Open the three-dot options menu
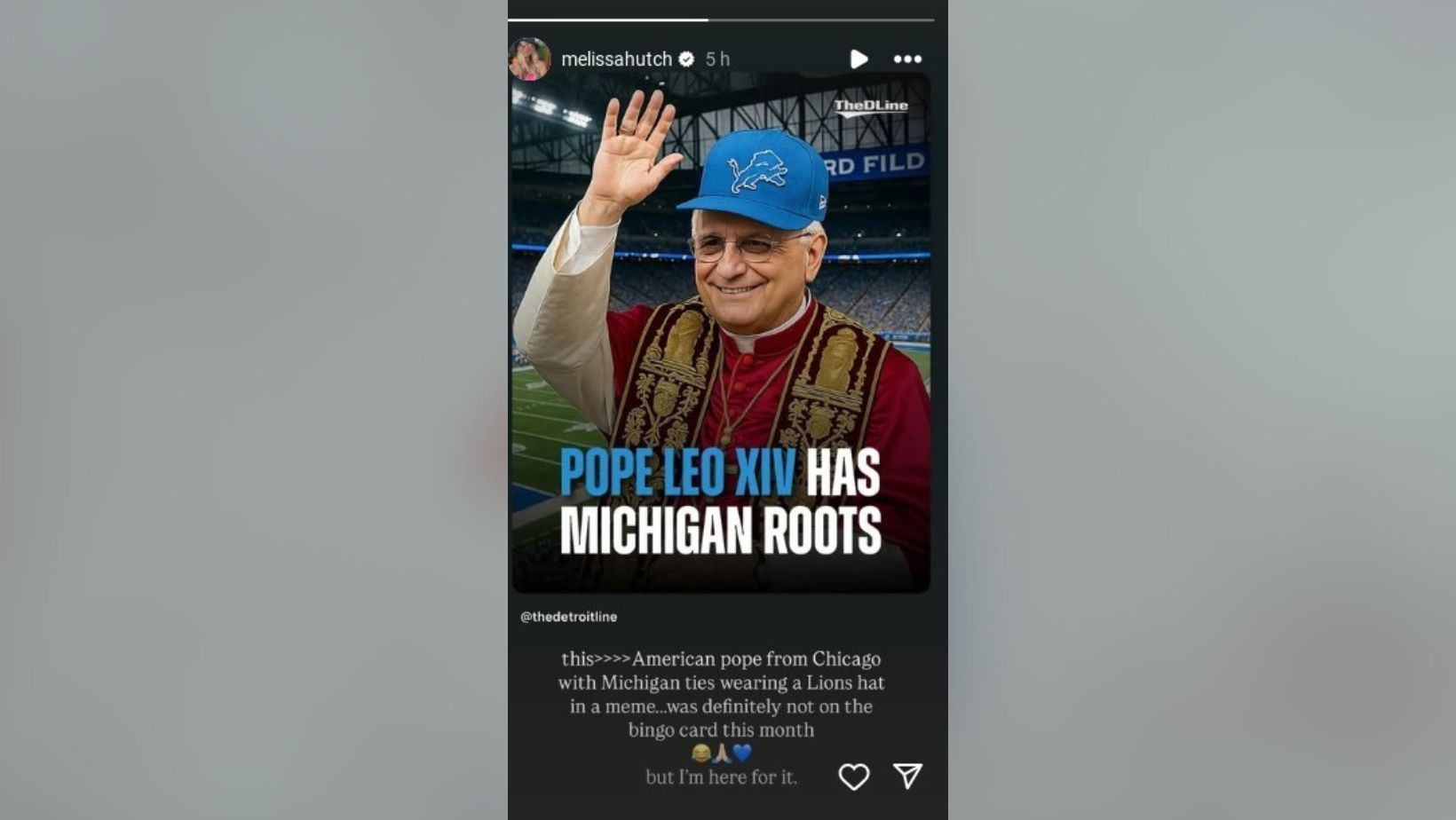The image size is (1456, 820). pos(907,59)
